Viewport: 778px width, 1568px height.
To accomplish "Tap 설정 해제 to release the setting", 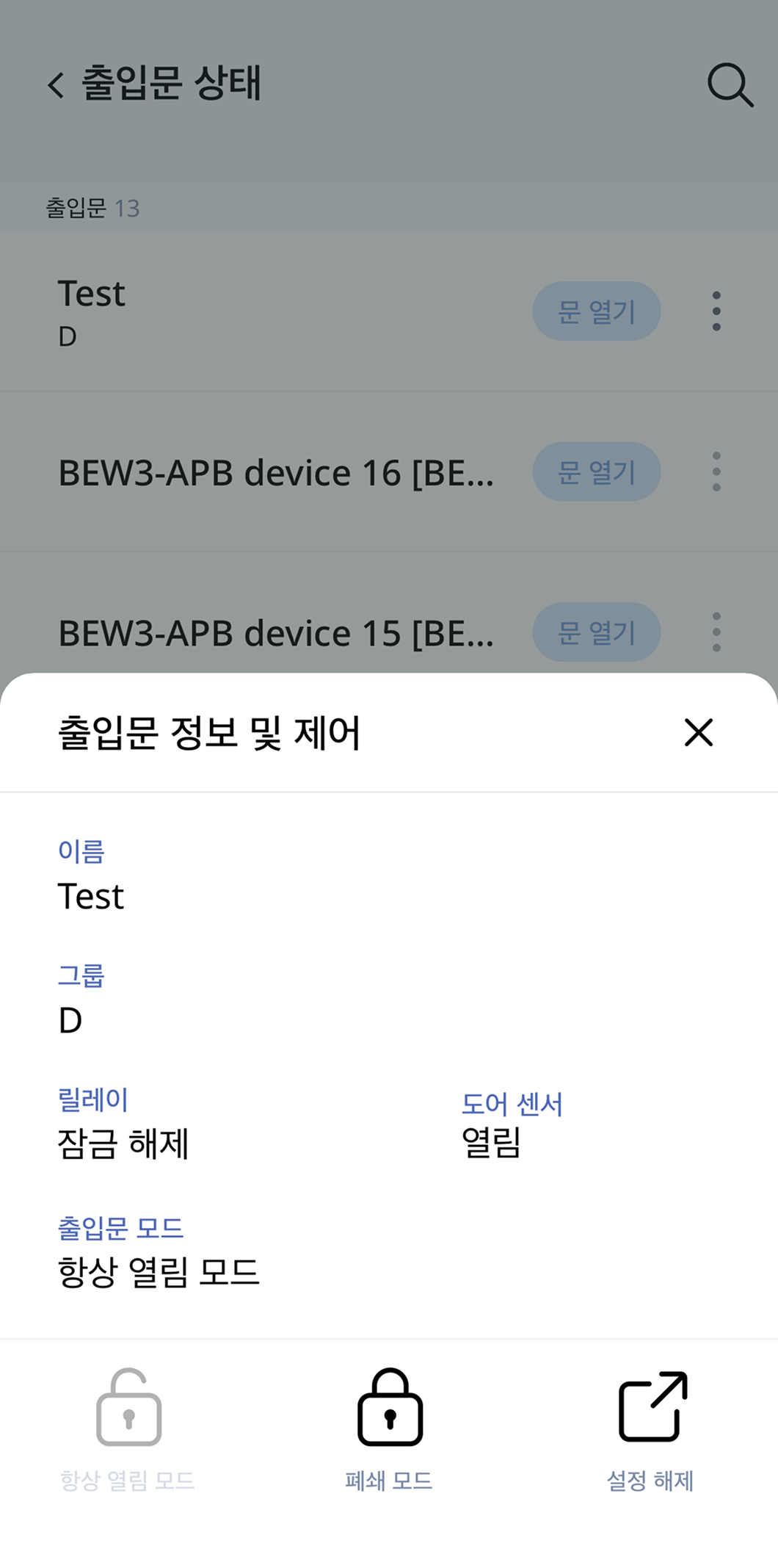I will tap(651, 1427).
